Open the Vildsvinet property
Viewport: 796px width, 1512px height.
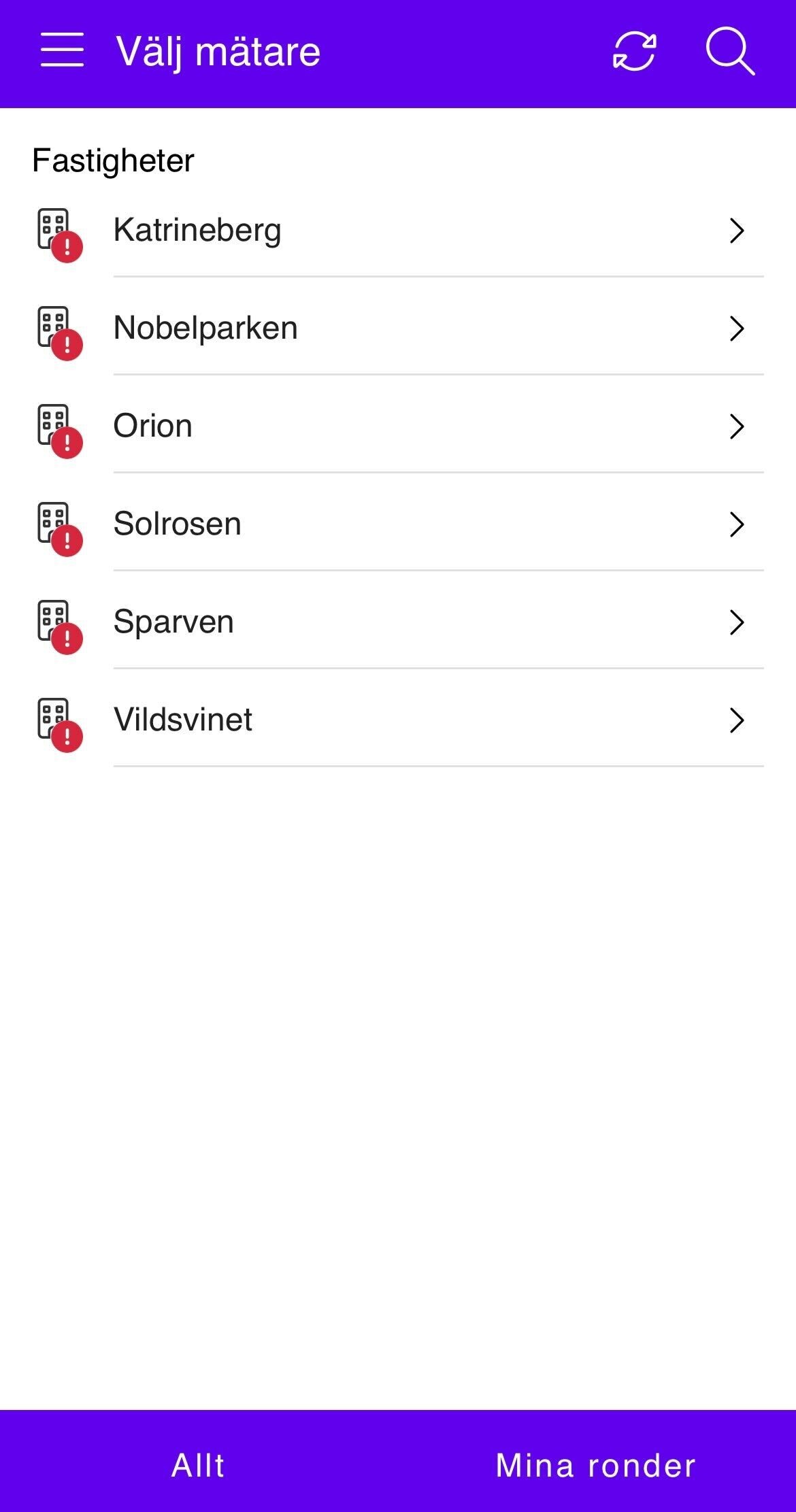pos(398,720)
